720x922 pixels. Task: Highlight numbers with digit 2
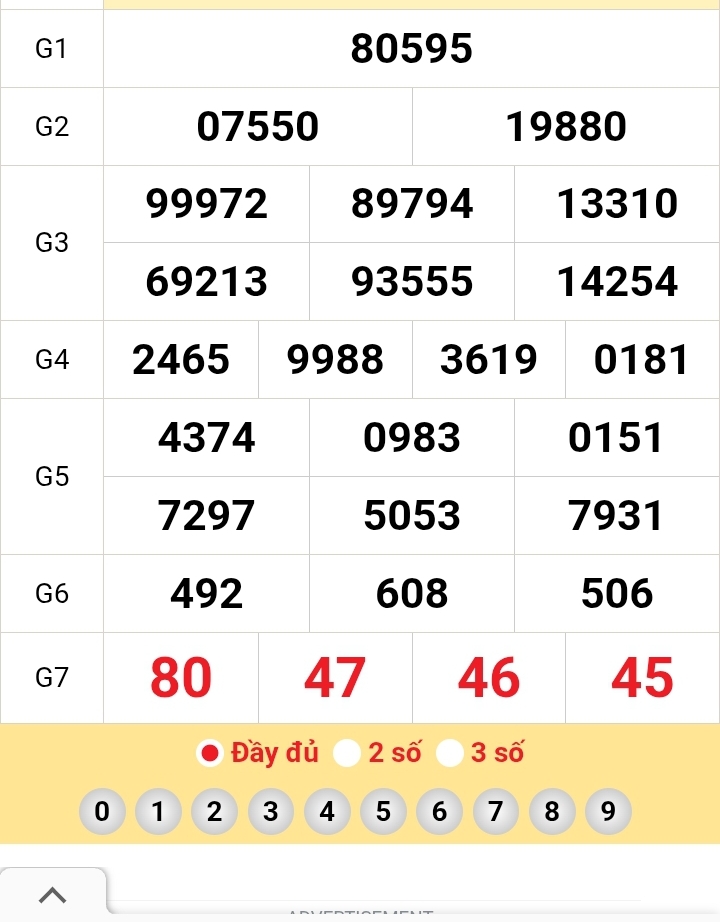(214, 812)
